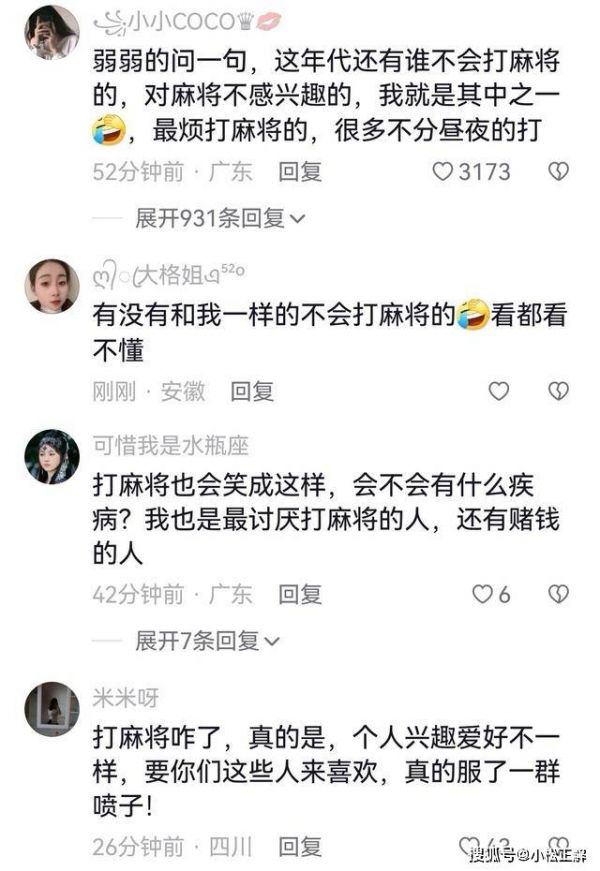Image resolution: width=600 pixels, height=871 pixels.
Task: Reply to 可惜我是水瓶座's comment
Action: [300, 594]
